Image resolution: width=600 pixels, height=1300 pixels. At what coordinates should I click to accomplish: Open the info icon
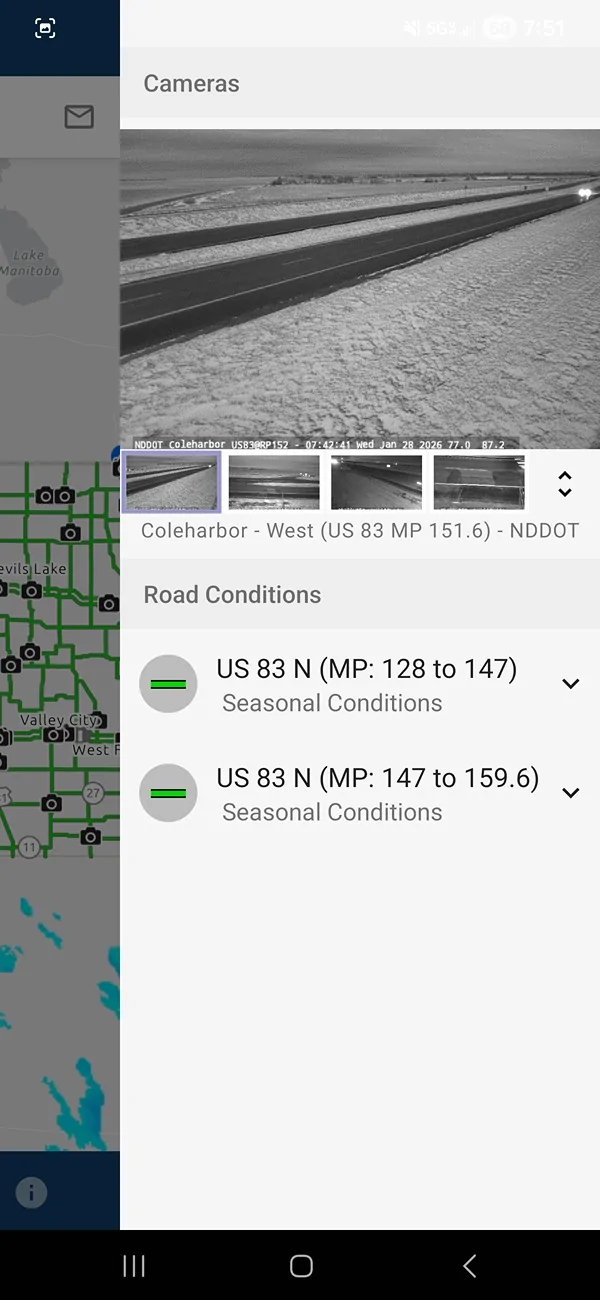tap(31, 1192)
